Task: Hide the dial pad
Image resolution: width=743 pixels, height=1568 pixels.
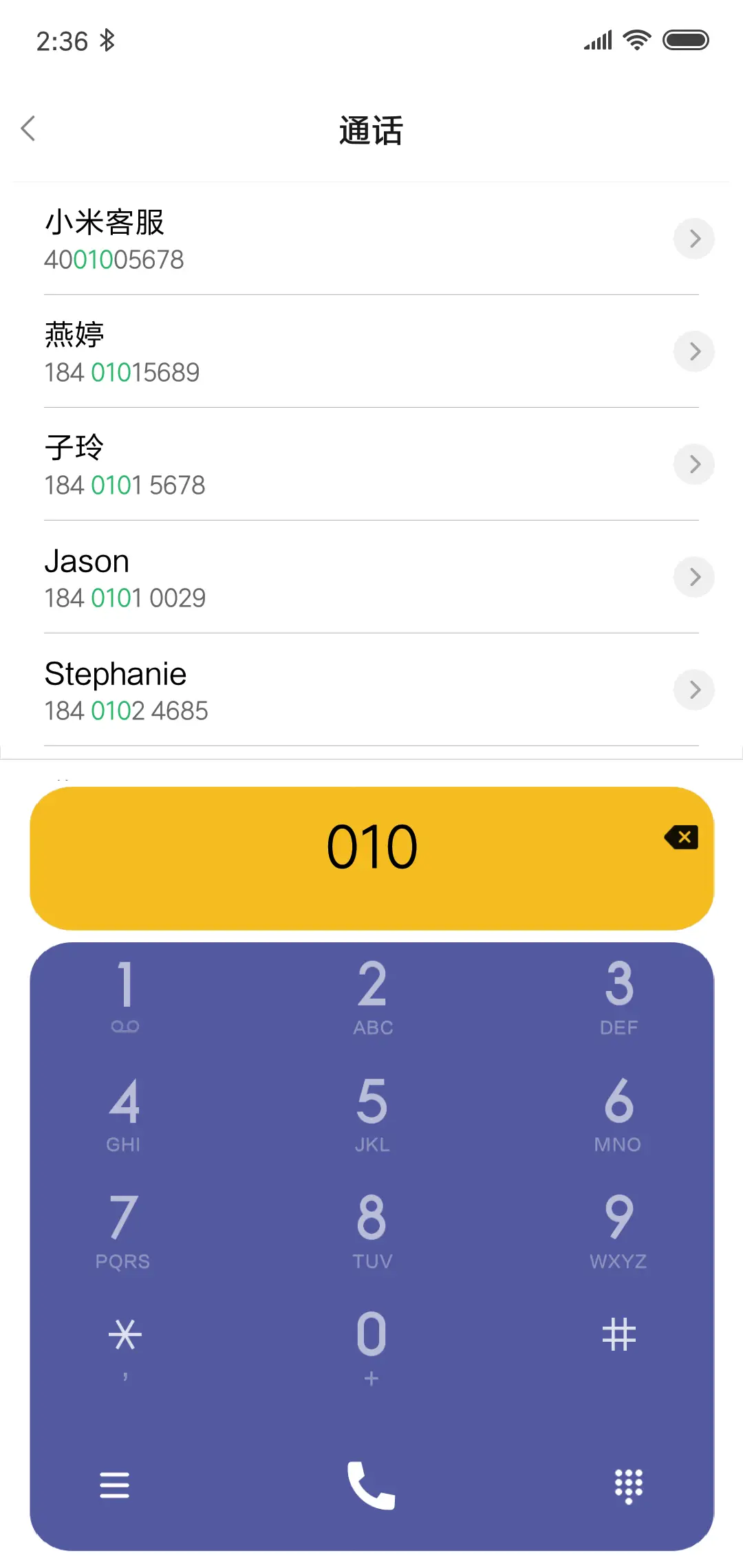Action: 628,1485
